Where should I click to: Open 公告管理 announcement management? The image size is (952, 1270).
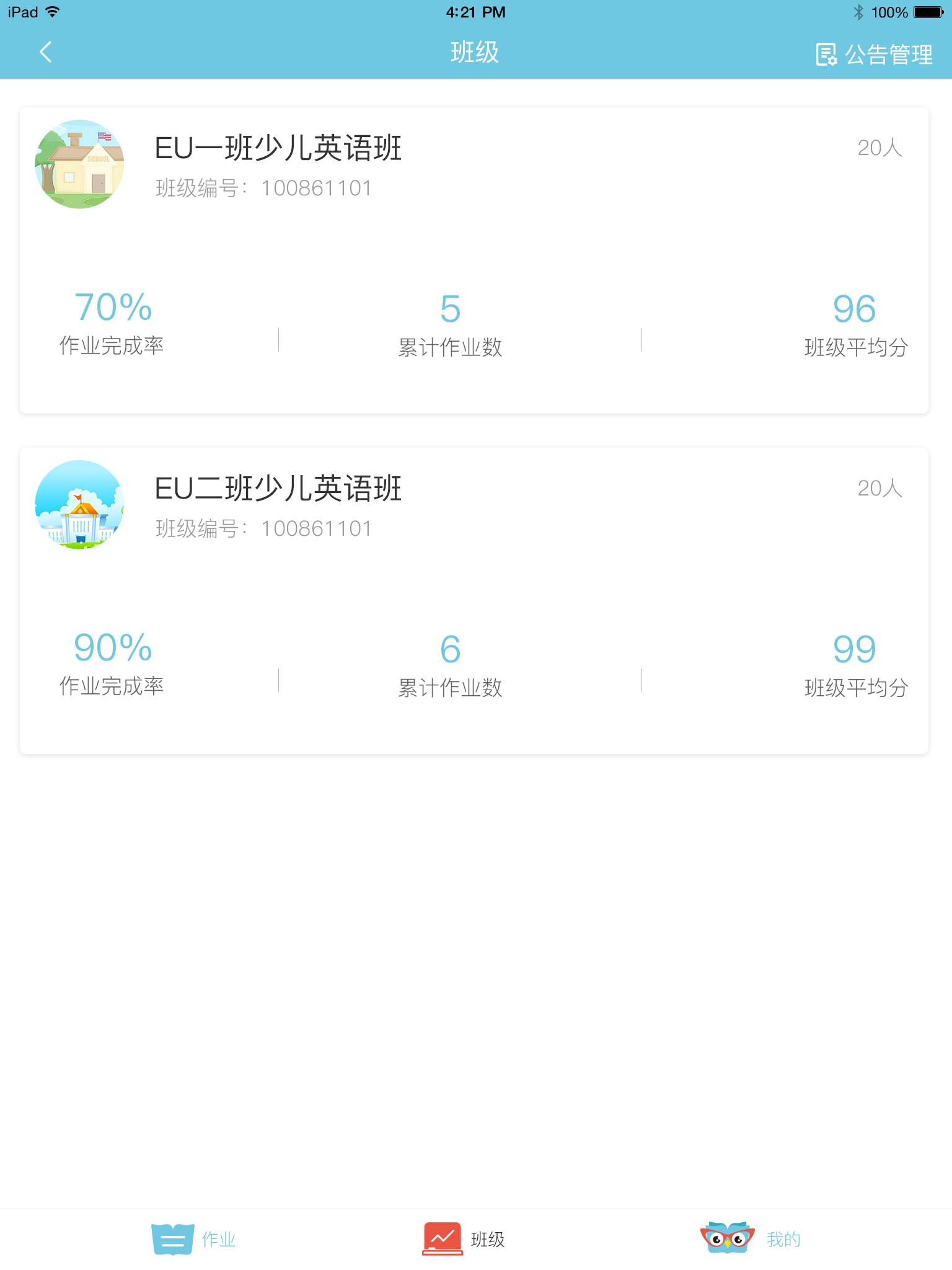pyautogui.click(x=874, y=55)
